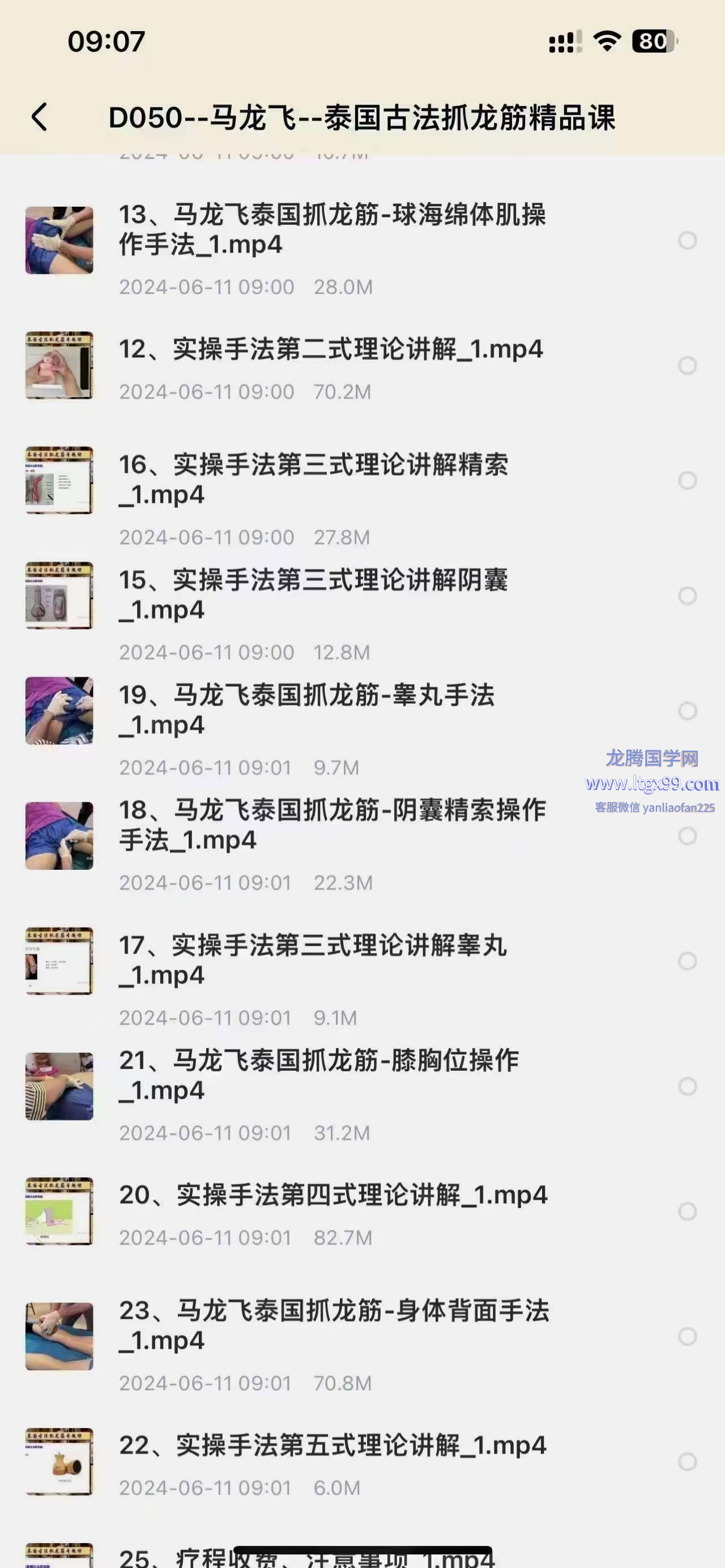Select the circle for video 15 理论讲解阴囊

coord(687,595)
